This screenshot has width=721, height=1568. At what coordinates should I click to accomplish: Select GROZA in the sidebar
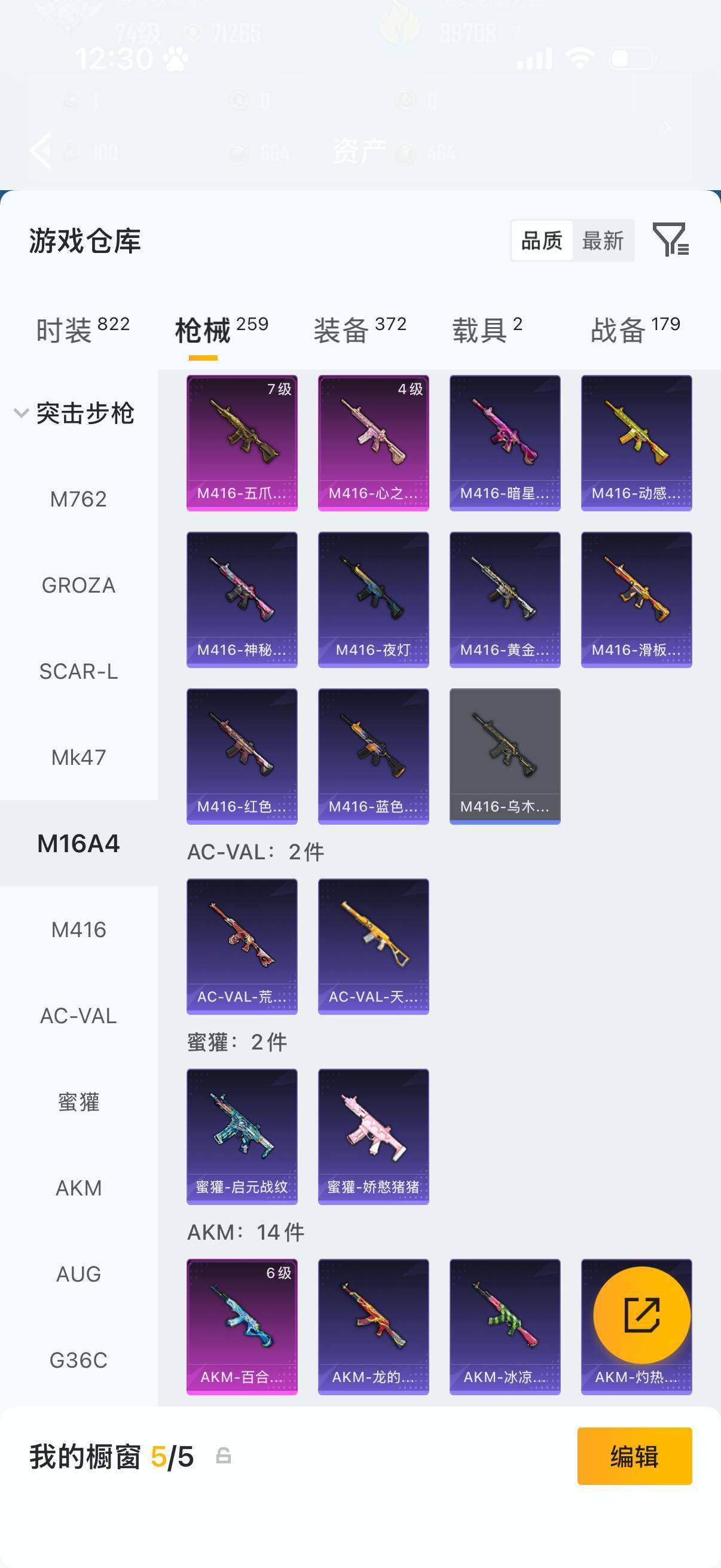[78, 585]
